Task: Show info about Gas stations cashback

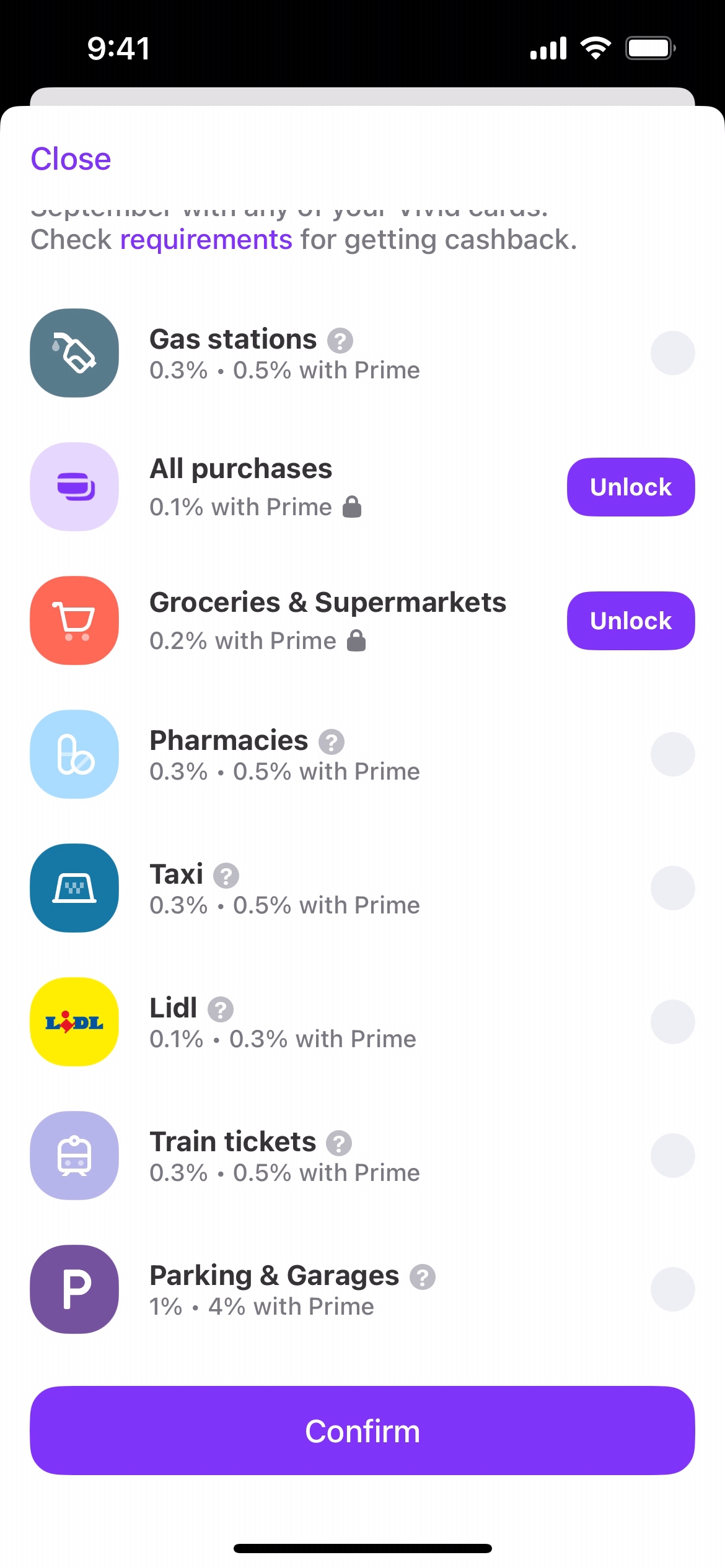Action: point(340,341)
